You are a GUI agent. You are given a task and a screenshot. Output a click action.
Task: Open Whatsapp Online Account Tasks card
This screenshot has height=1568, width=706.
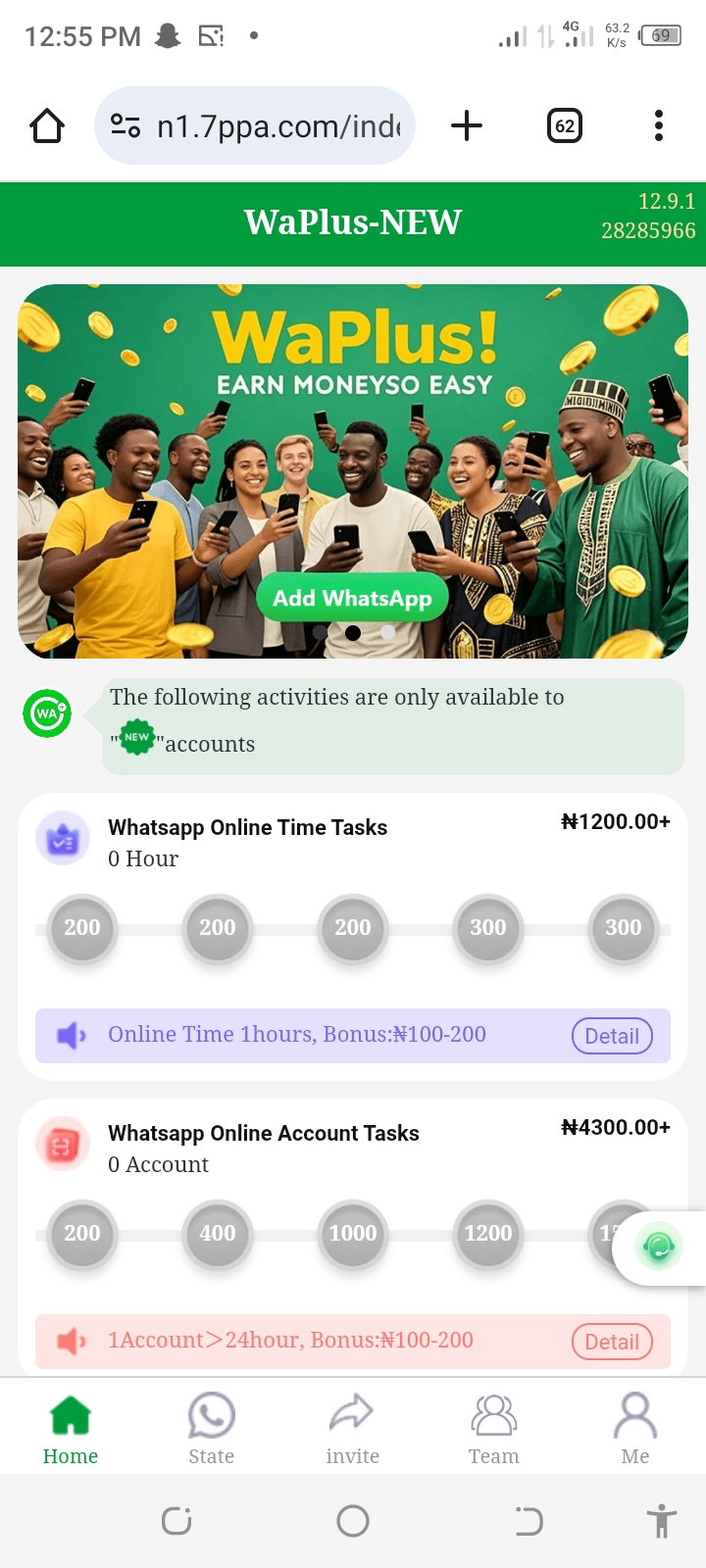(x=263, y=1134)
